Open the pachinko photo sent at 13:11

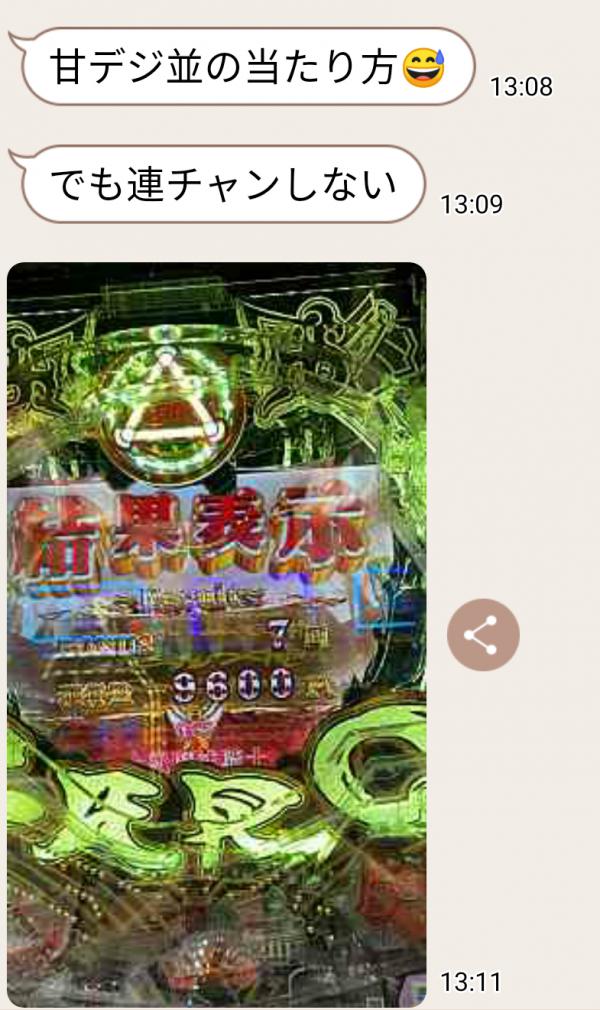216,634
